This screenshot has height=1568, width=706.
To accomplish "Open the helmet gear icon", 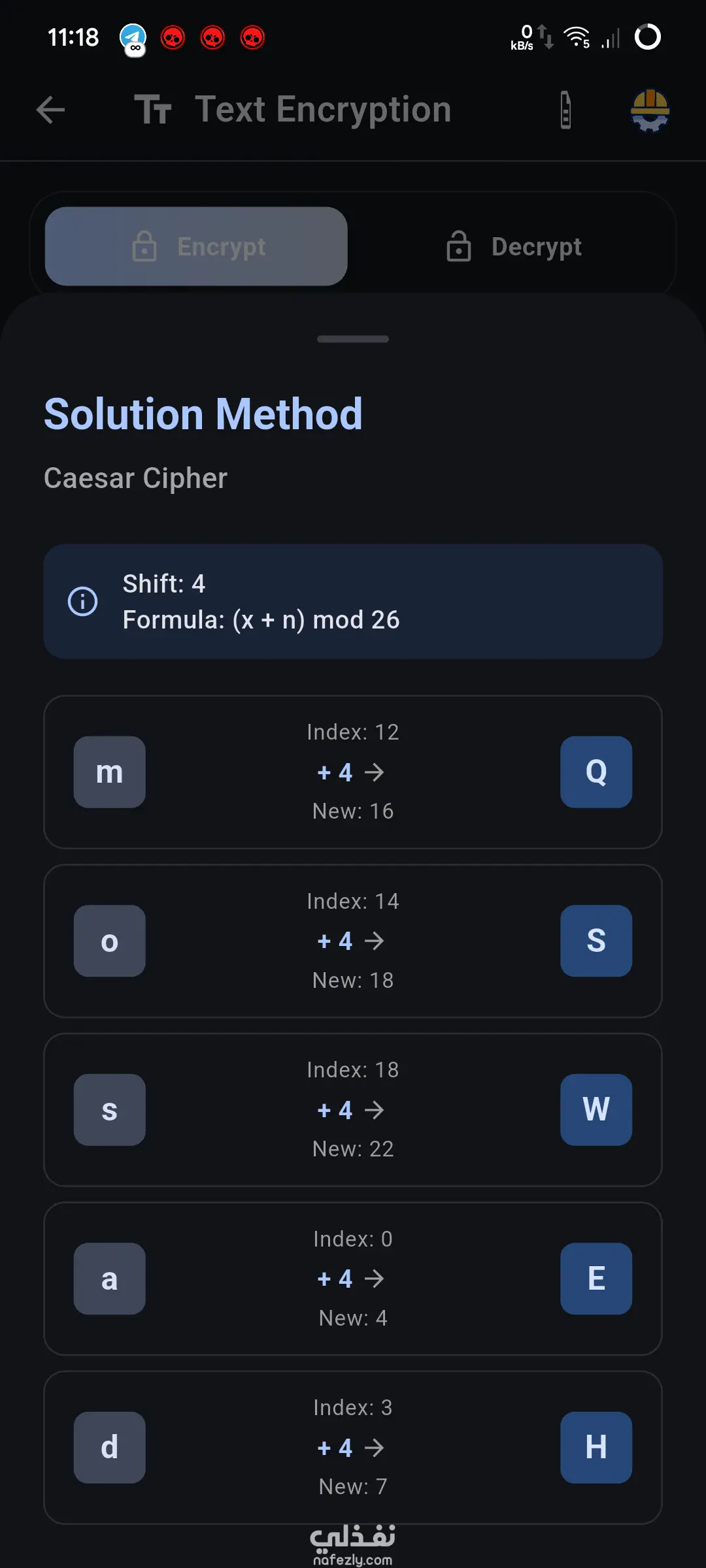I will [650, 110].
